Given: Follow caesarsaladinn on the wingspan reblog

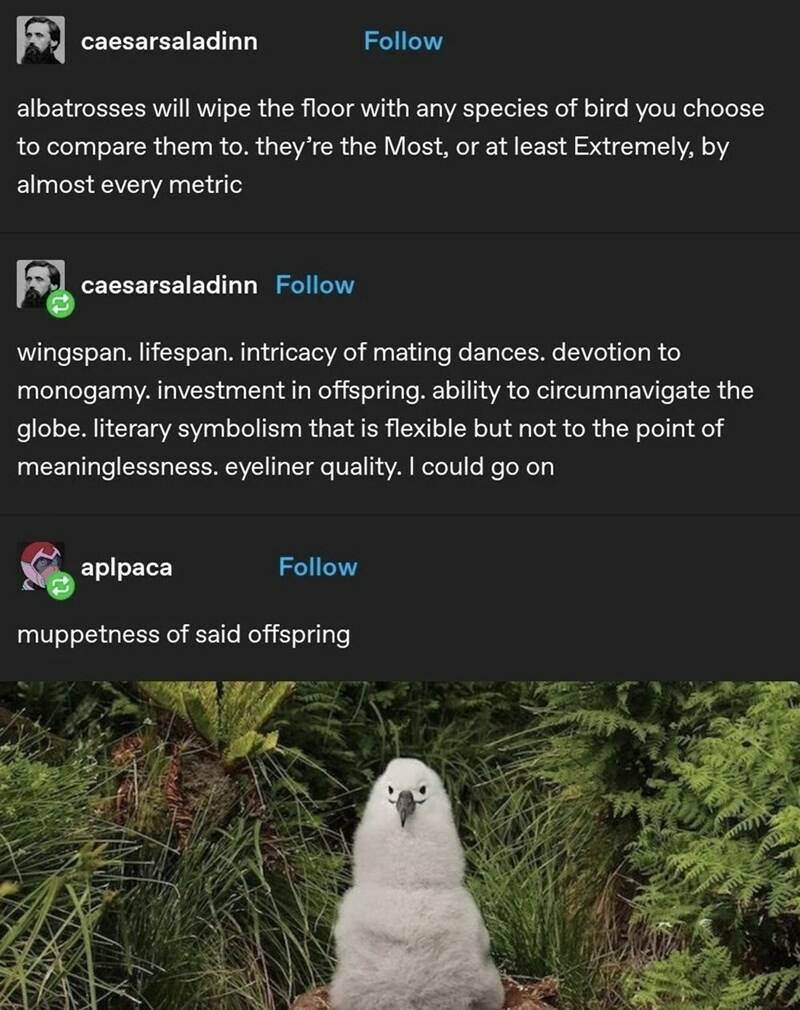Looking at the screenshot, I should (315, 285).
